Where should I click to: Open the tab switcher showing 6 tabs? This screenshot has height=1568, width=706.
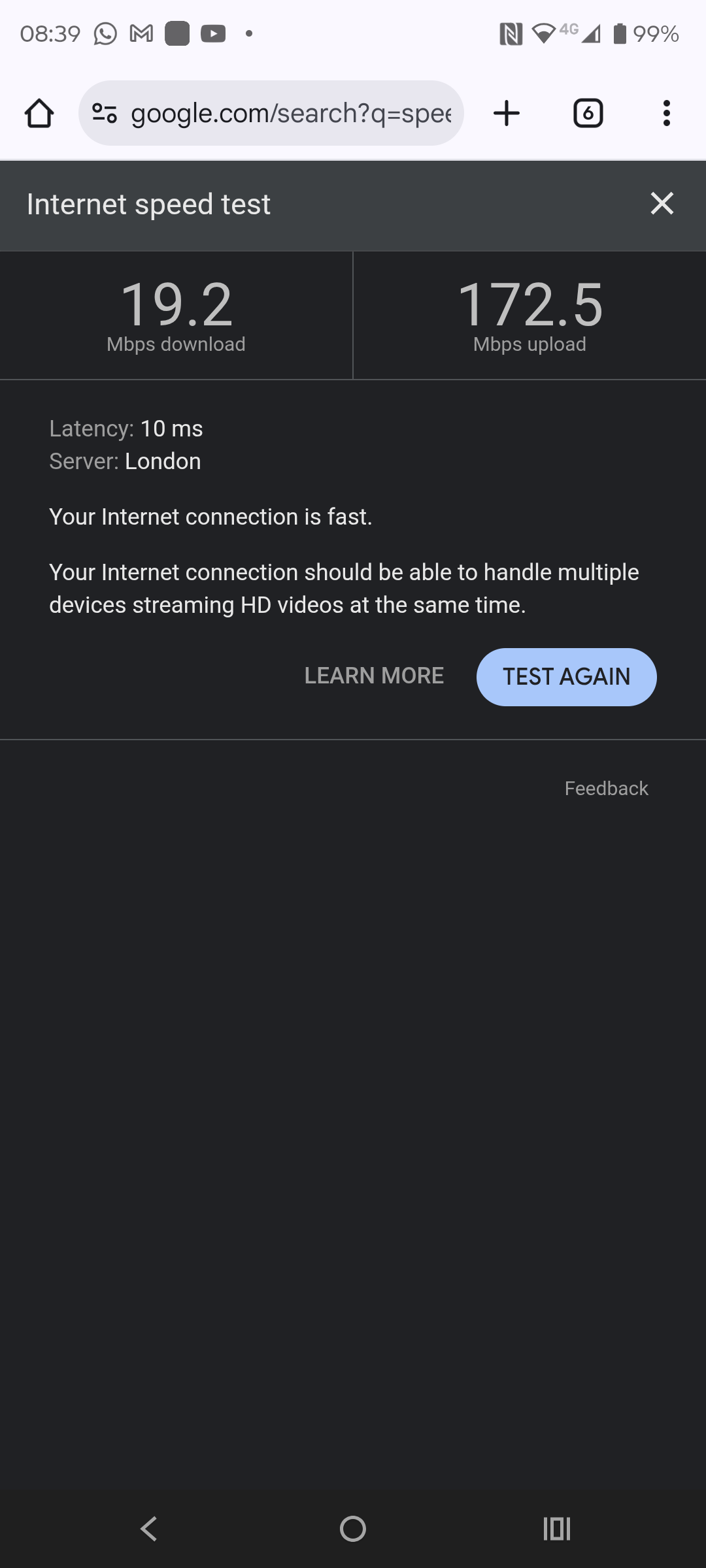tap(588, 114)
